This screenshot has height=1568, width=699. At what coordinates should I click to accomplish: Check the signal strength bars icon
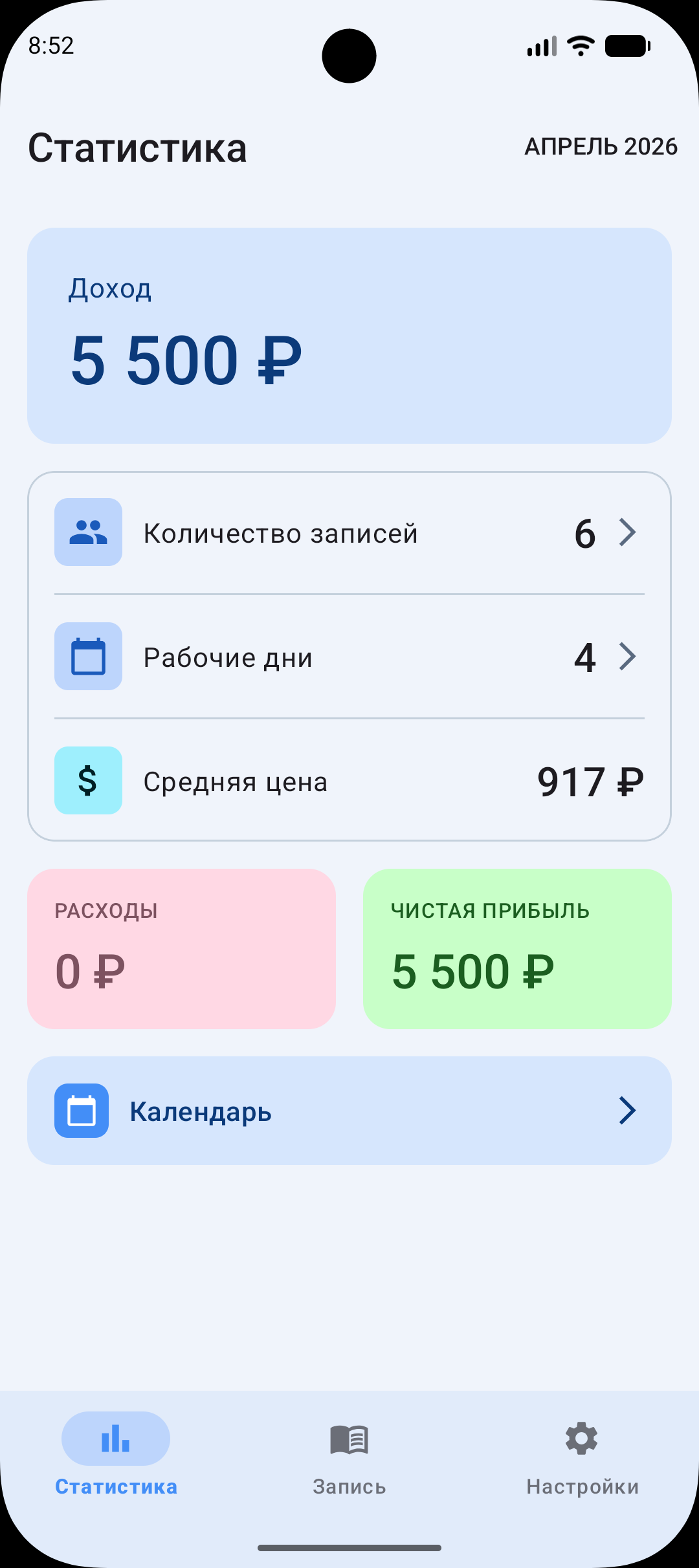click(541, 45)
